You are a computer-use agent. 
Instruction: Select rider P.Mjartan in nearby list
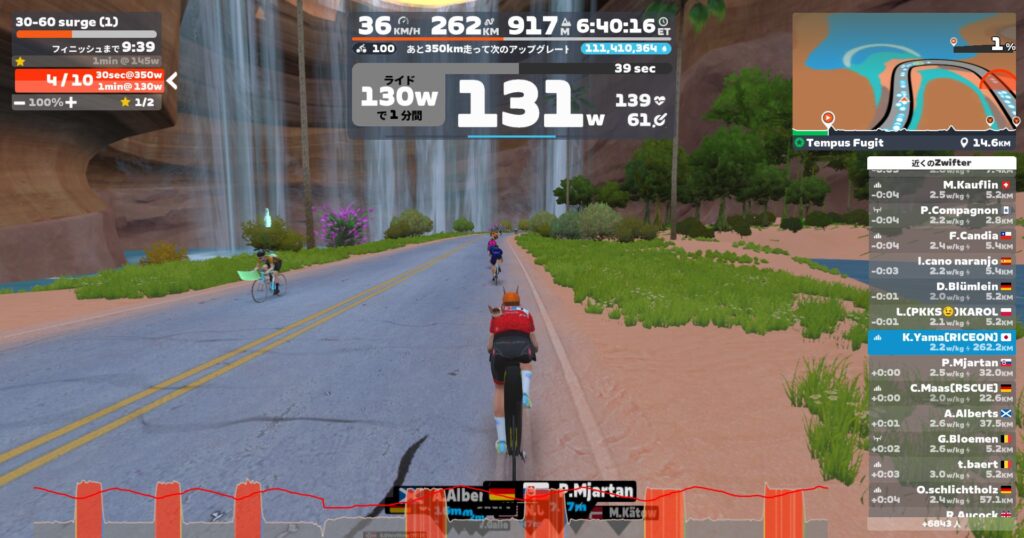click(941, 368)
